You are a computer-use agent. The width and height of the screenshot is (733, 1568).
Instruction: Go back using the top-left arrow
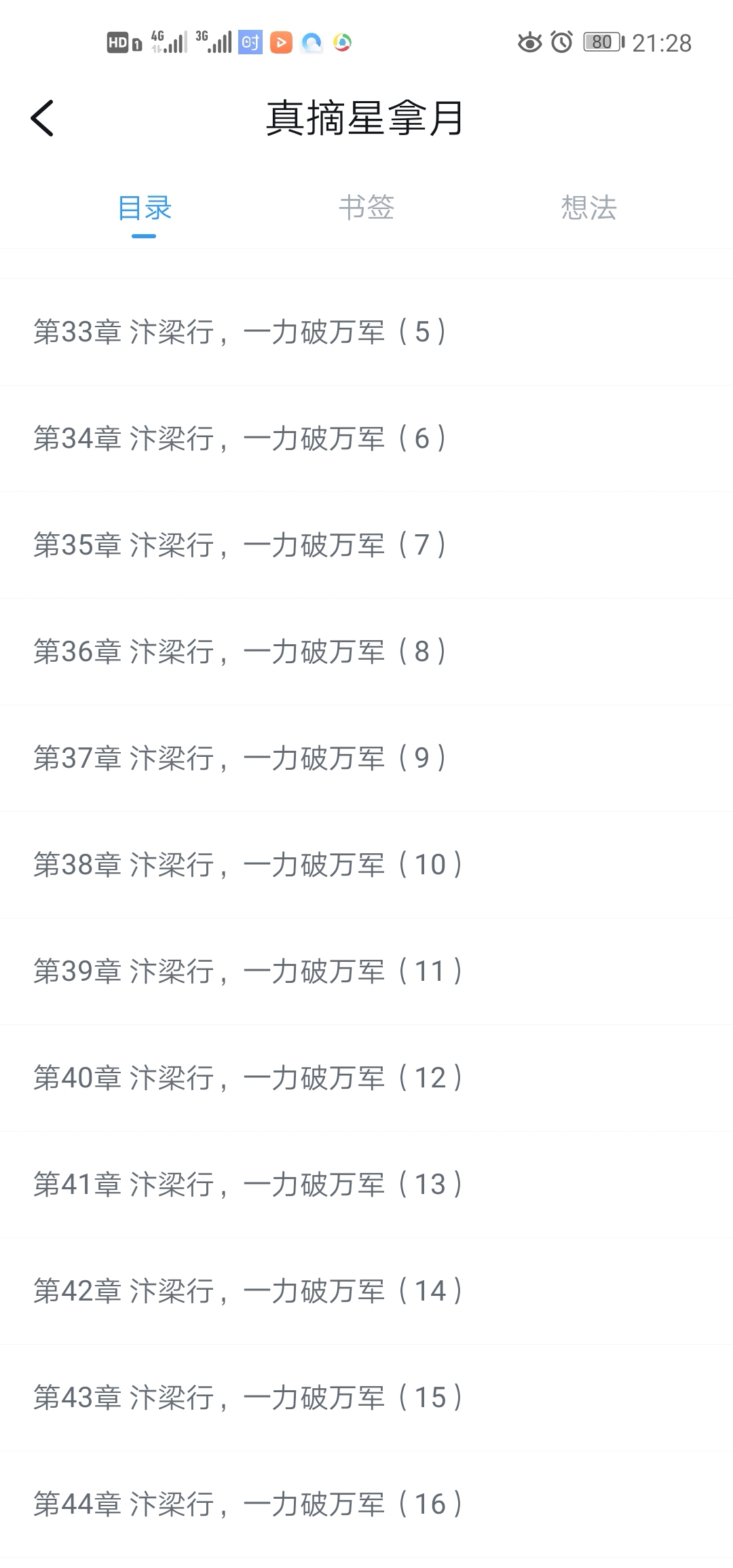point(42,118)
